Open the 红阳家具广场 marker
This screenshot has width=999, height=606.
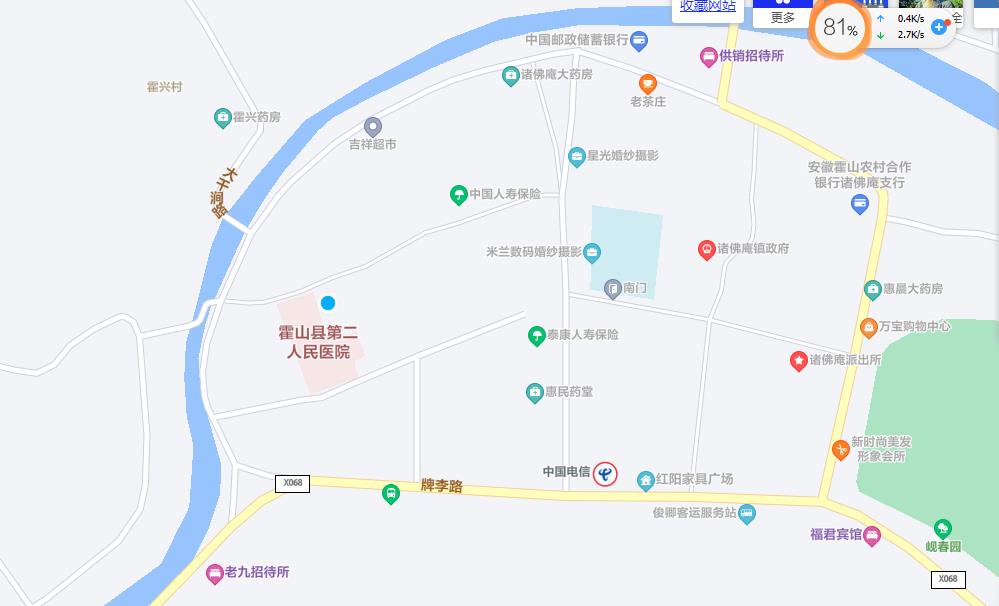pyautogui.click(x=646, y=480)
